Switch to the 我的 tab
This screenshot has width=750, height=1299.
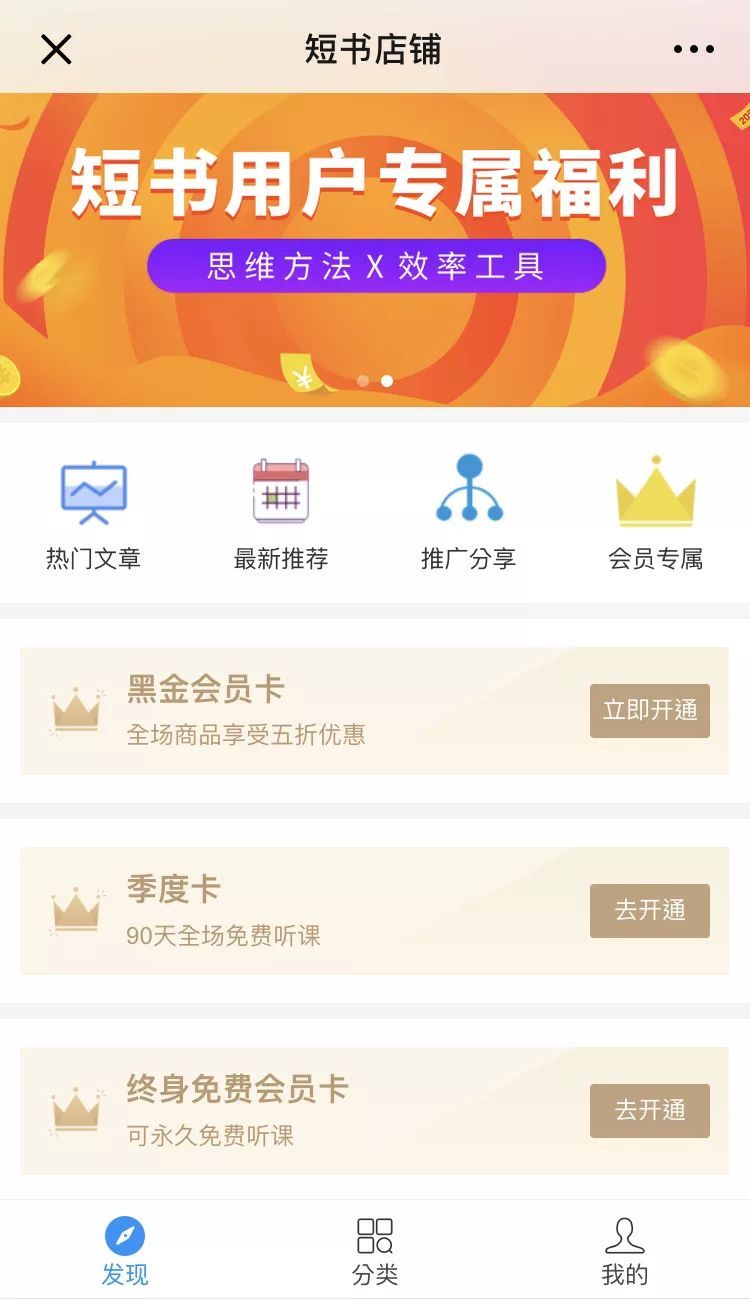[x=625, y=1250]
